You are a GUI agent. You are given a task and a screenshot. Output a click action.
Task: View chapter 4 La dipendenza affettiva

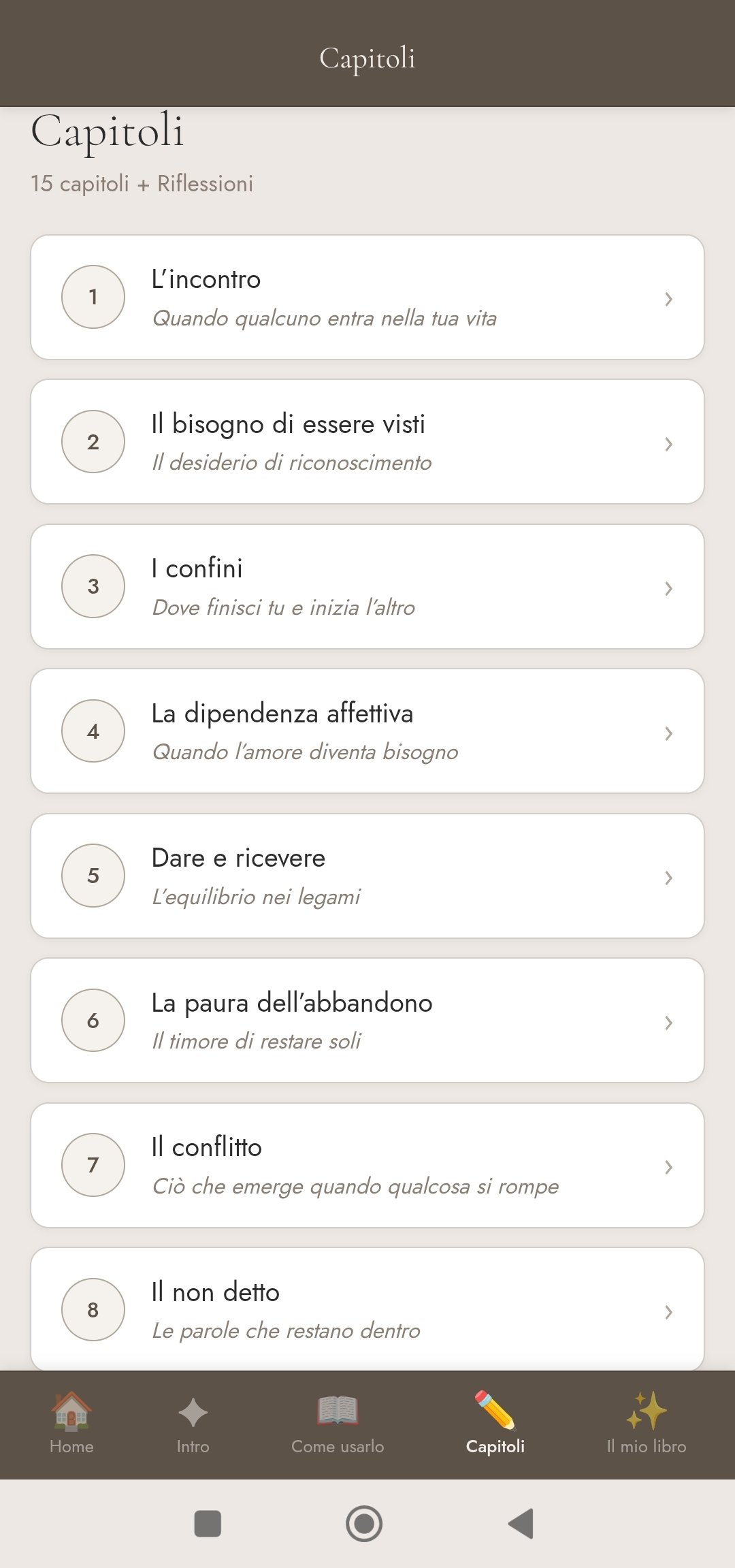[x=367, y=731]
